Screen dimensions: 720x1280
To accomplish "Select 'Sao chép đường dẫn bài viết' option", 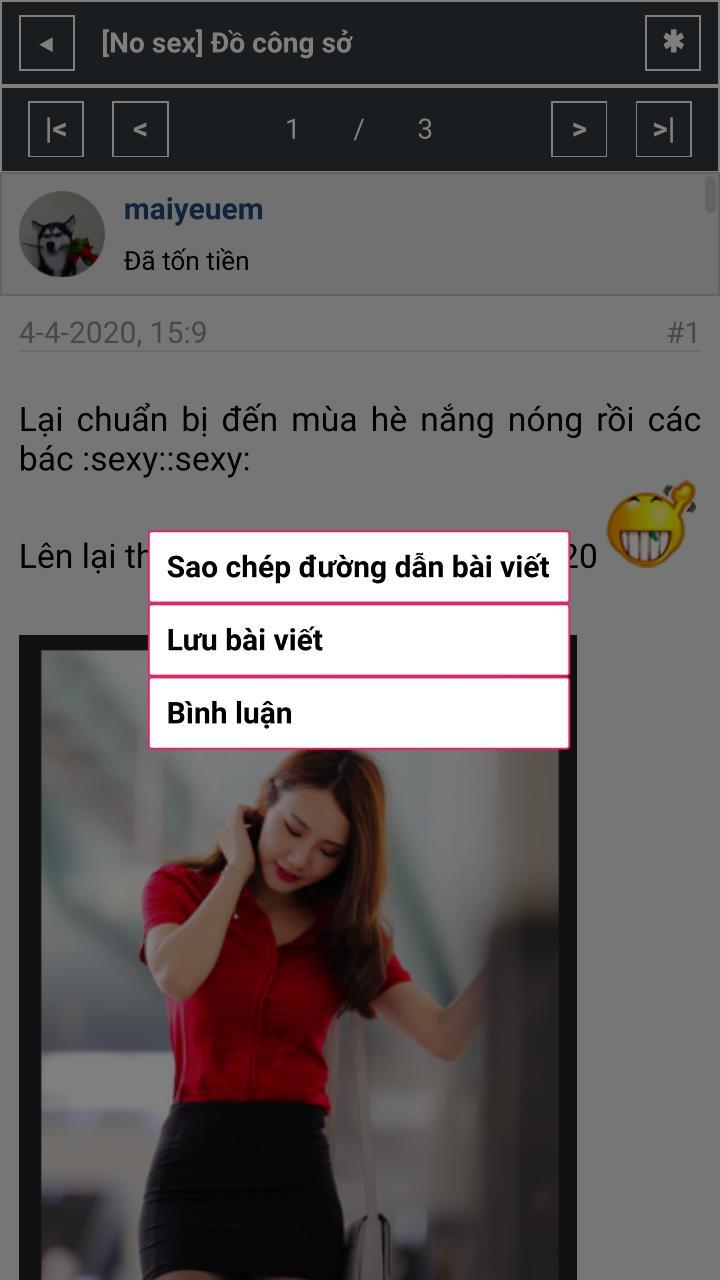I will point(358,567).
